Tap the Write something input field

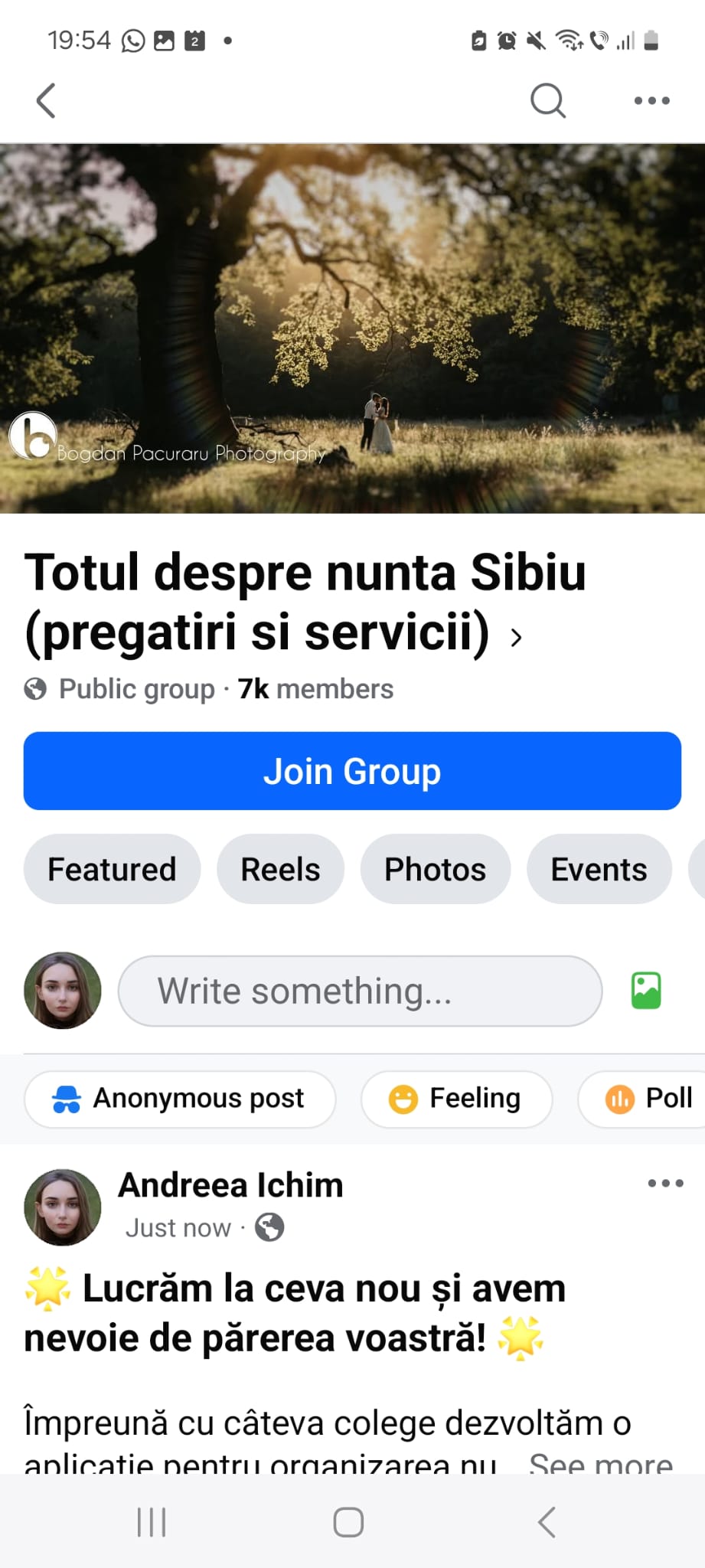pyautogui.click(x=360, y=990)
